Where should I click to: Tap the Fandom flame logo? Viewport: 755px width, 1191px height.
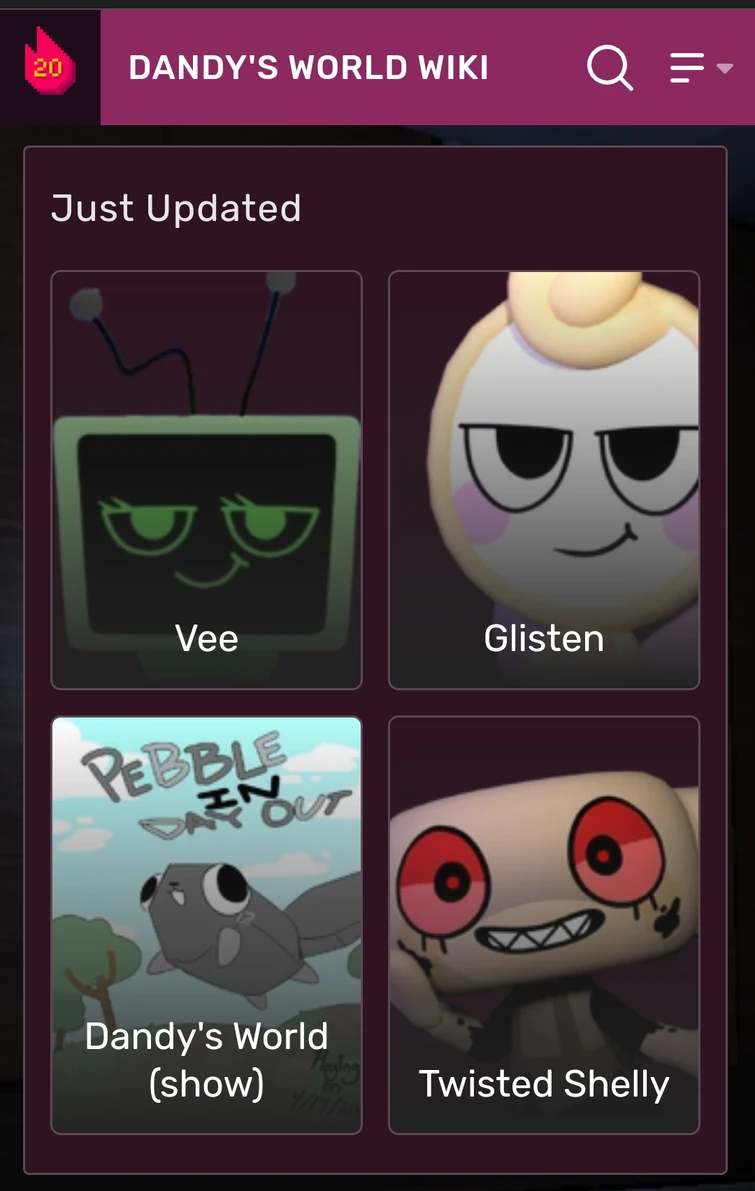[x=48, y=68]
